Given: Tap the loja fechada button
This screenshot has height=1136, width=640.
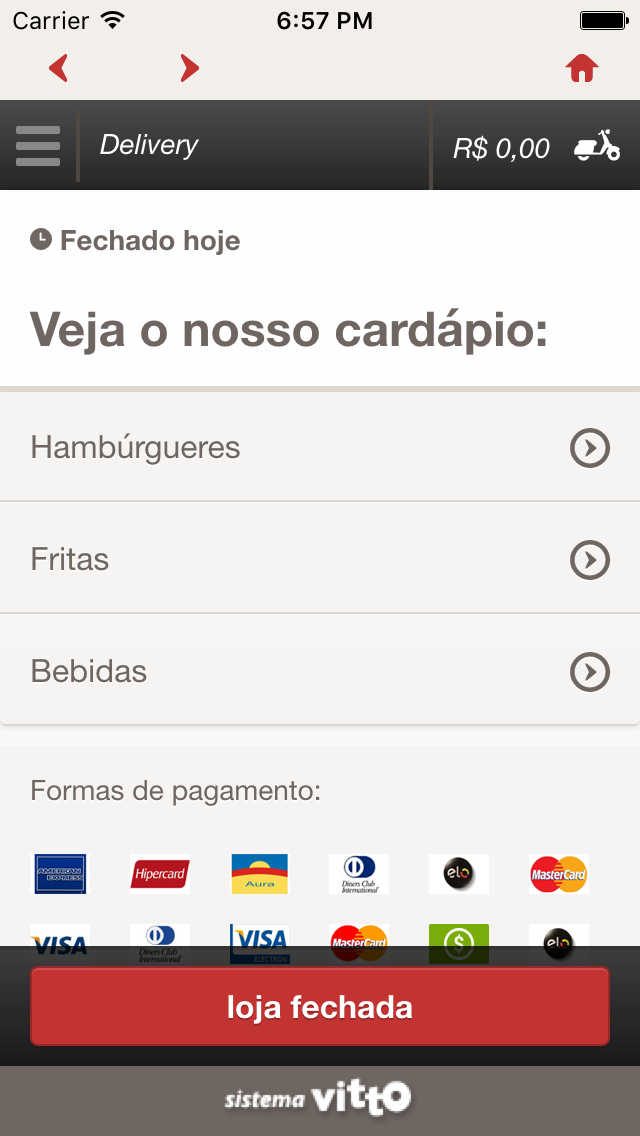Looking at the screenshot, I should [320, 1006].
